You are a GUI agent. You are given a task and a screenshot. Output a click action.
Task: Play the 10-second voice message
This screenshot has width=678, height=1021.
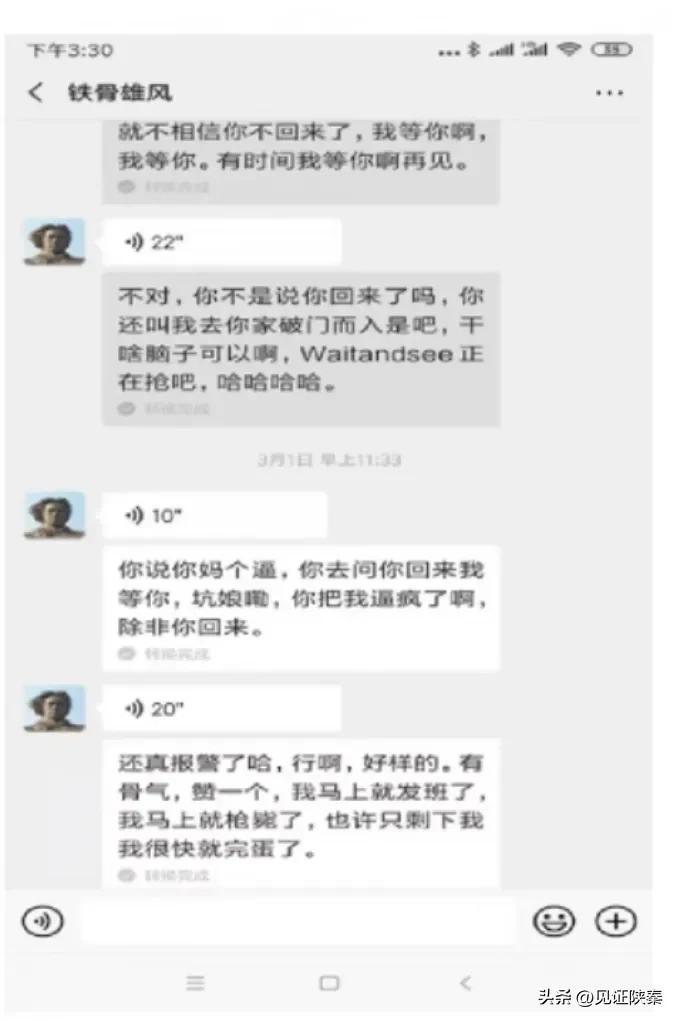click(x=214, y=515)
